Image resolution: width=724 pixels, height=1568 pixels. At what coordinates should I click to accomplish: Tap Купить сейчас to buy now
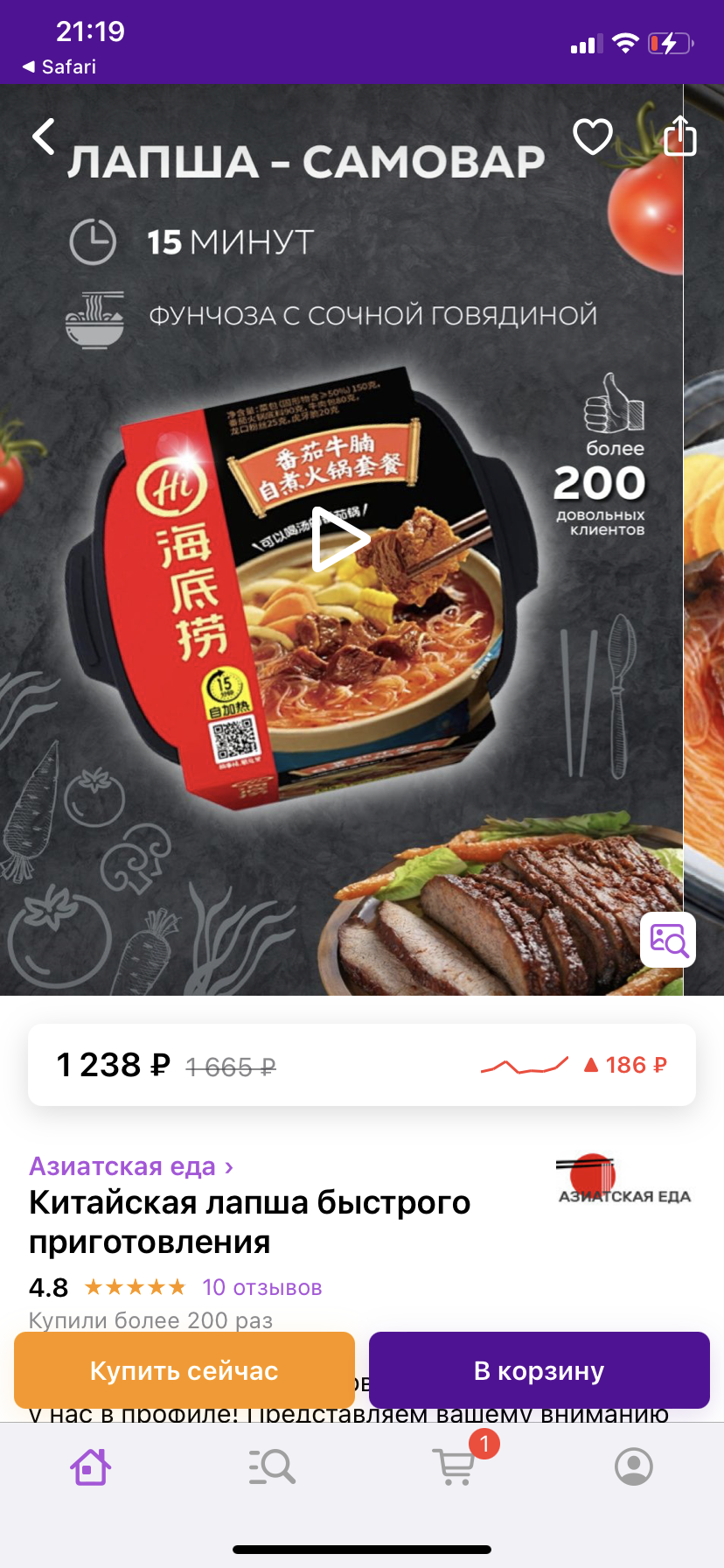coord(184,1370)
